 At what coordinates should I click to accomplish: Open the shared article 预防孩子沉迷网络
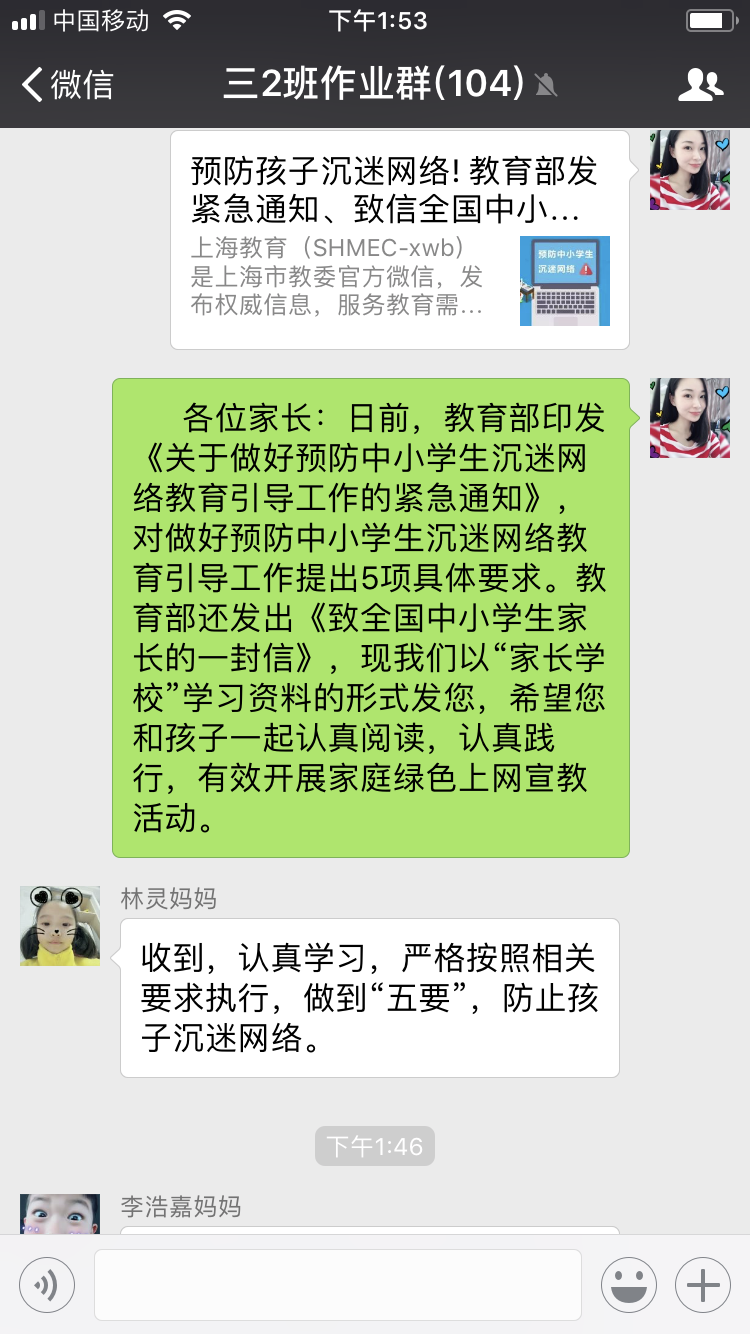pyautogui.click(x=399, y=240)
